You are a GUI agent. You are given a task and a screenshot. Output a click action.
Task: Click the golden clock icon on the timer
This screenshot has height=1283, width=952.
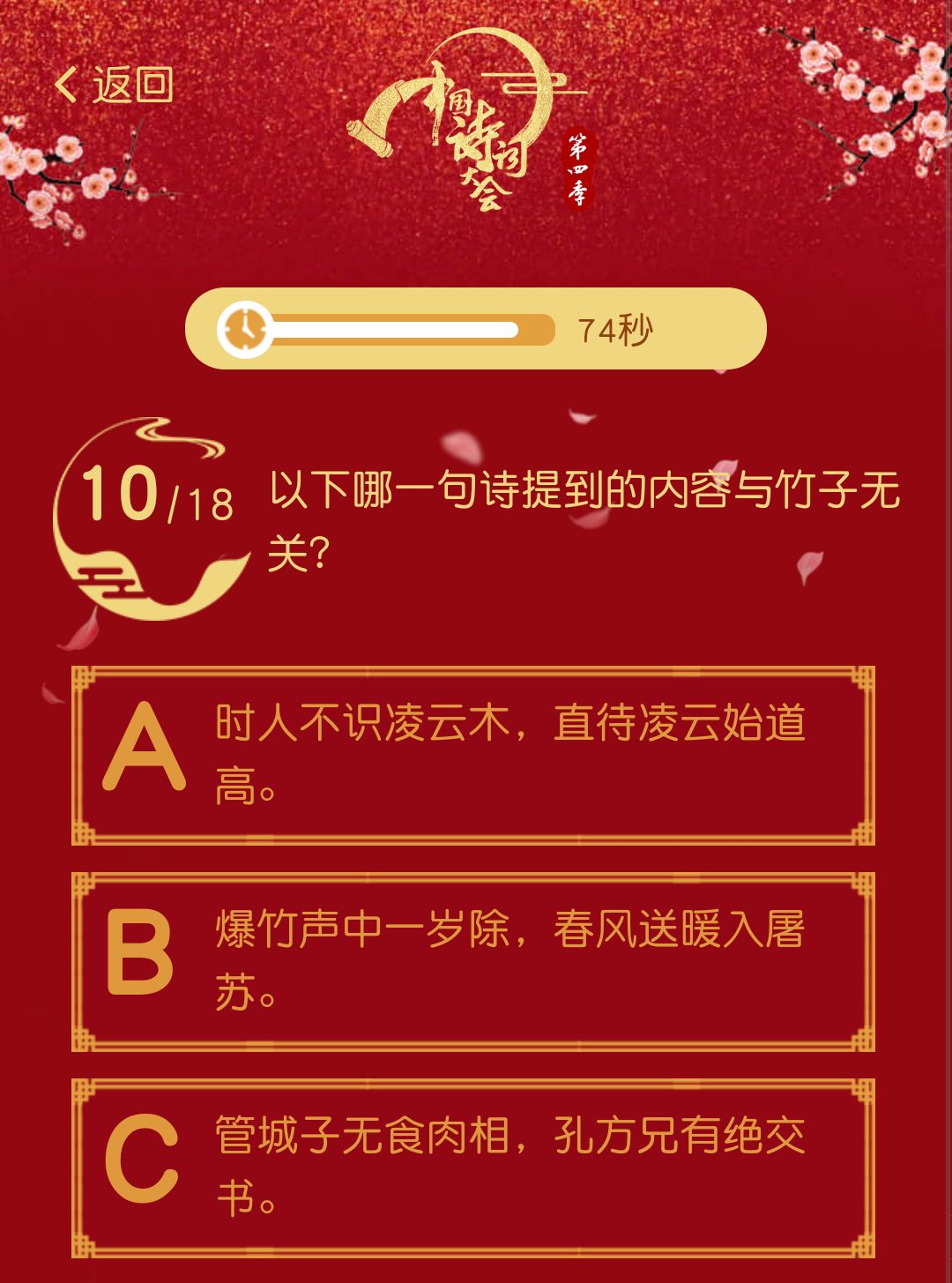coord(244,328)
